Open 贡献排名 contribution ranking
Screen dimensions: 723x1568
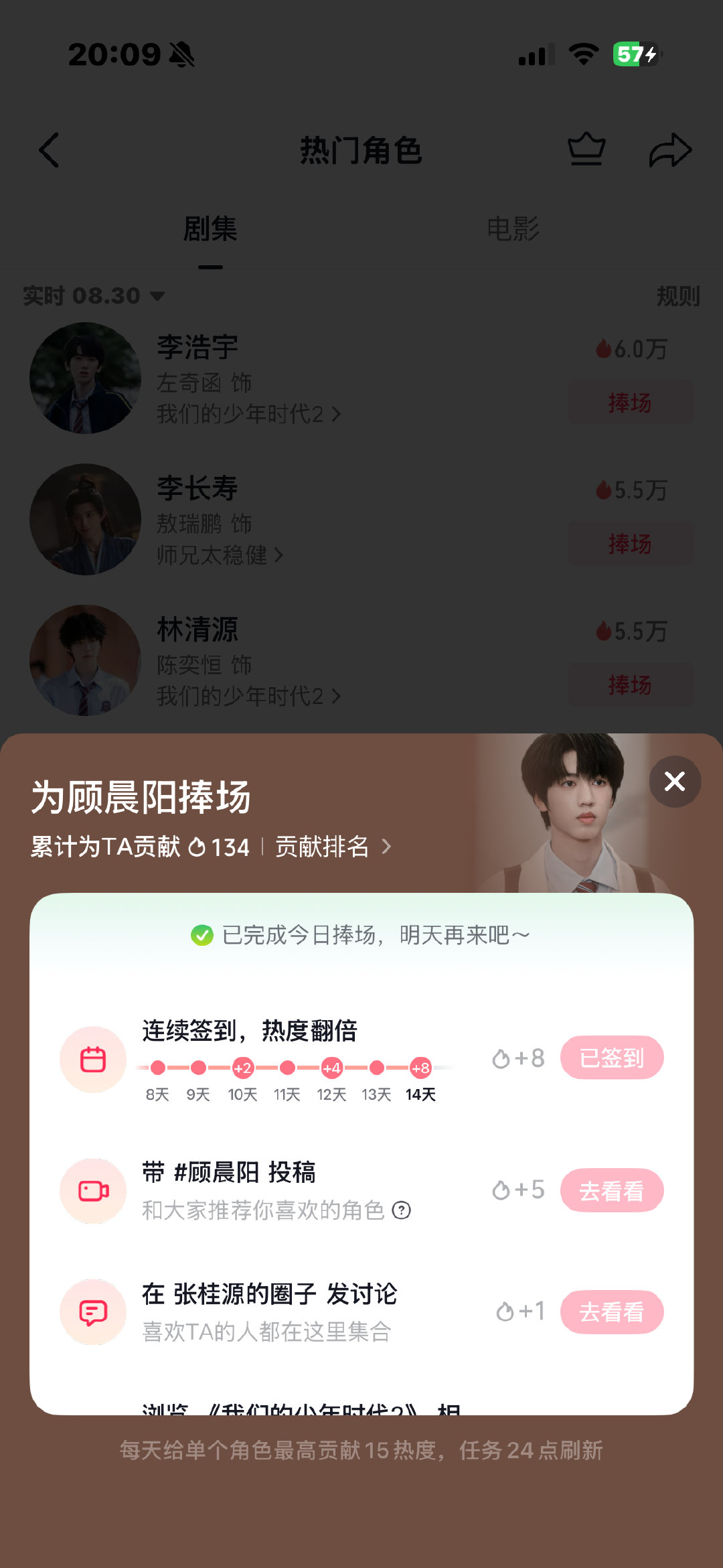pyautogui.click(x=333, y=847)
